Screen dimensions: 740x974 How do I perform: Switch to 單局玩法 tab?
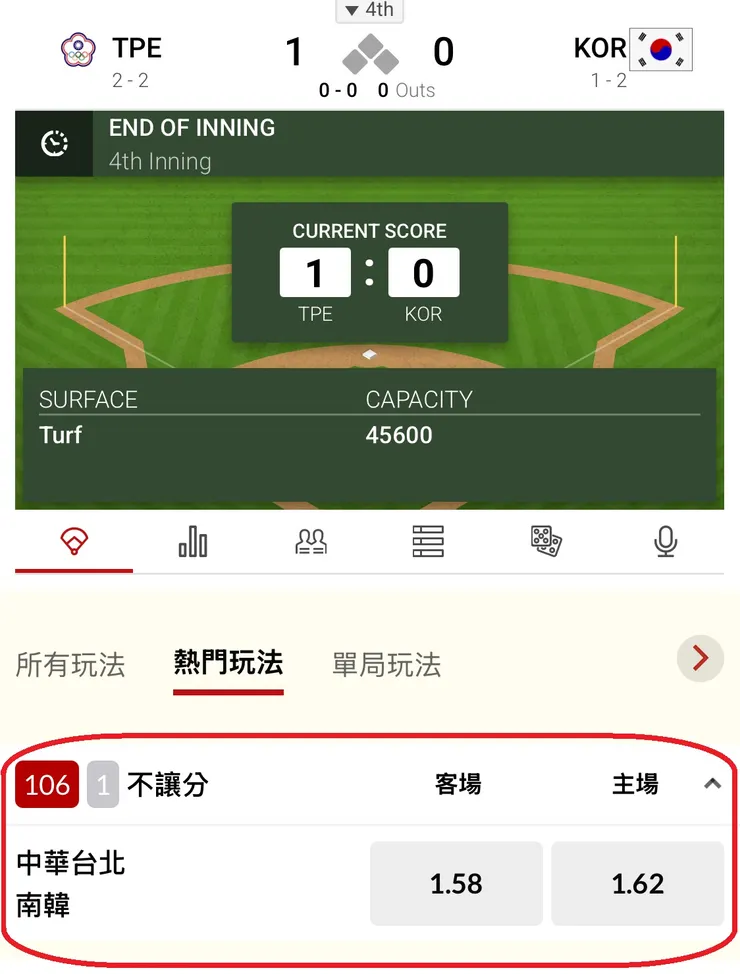pos(386,665)
